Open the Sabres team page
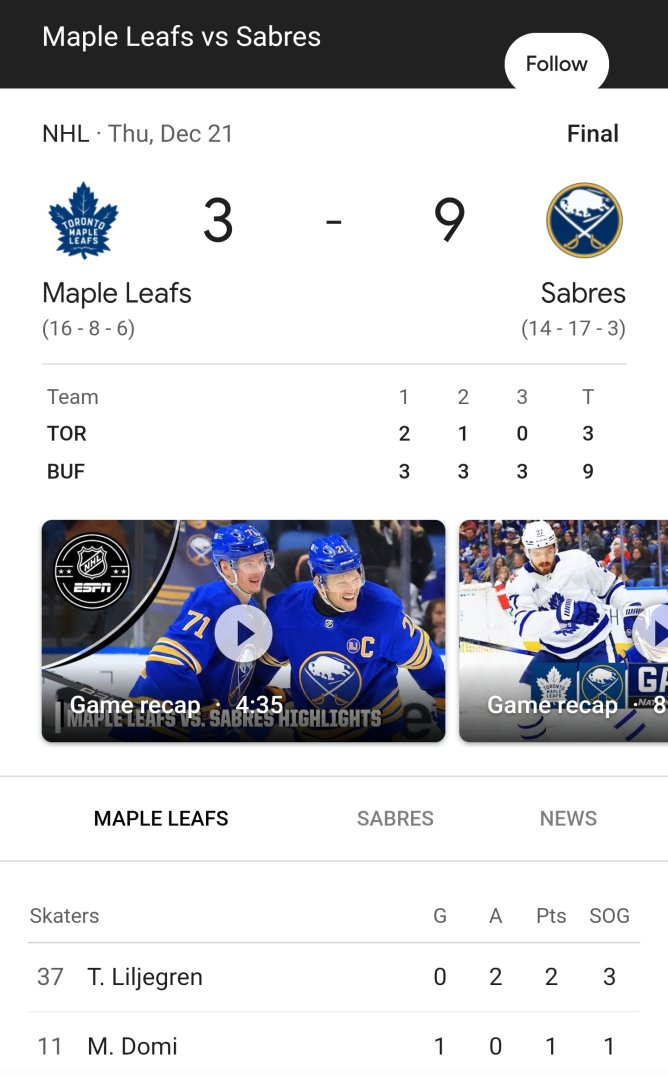Screen dimensions: 668x1080 coord(584,221)
